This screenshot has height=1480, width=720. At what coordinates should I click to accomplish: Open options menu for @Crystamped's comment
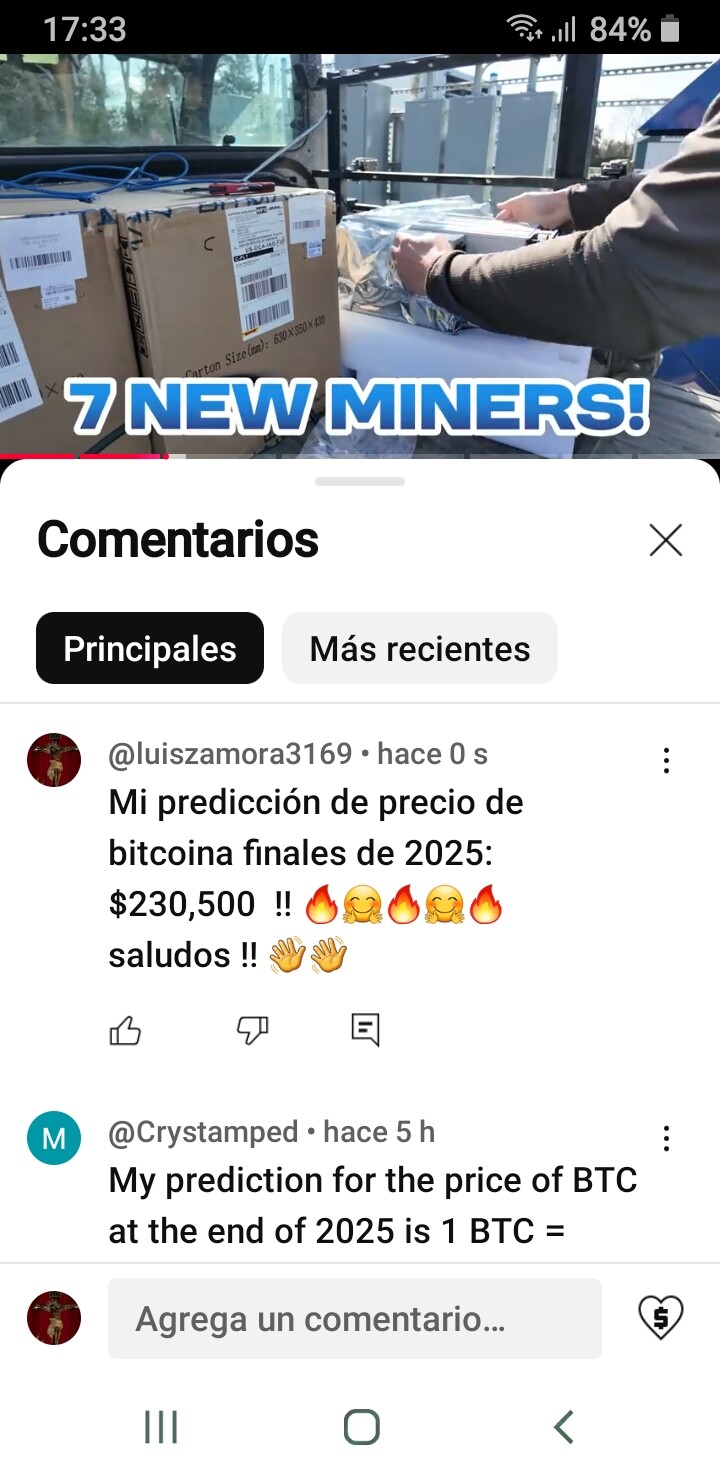[x=666, y=1139]
